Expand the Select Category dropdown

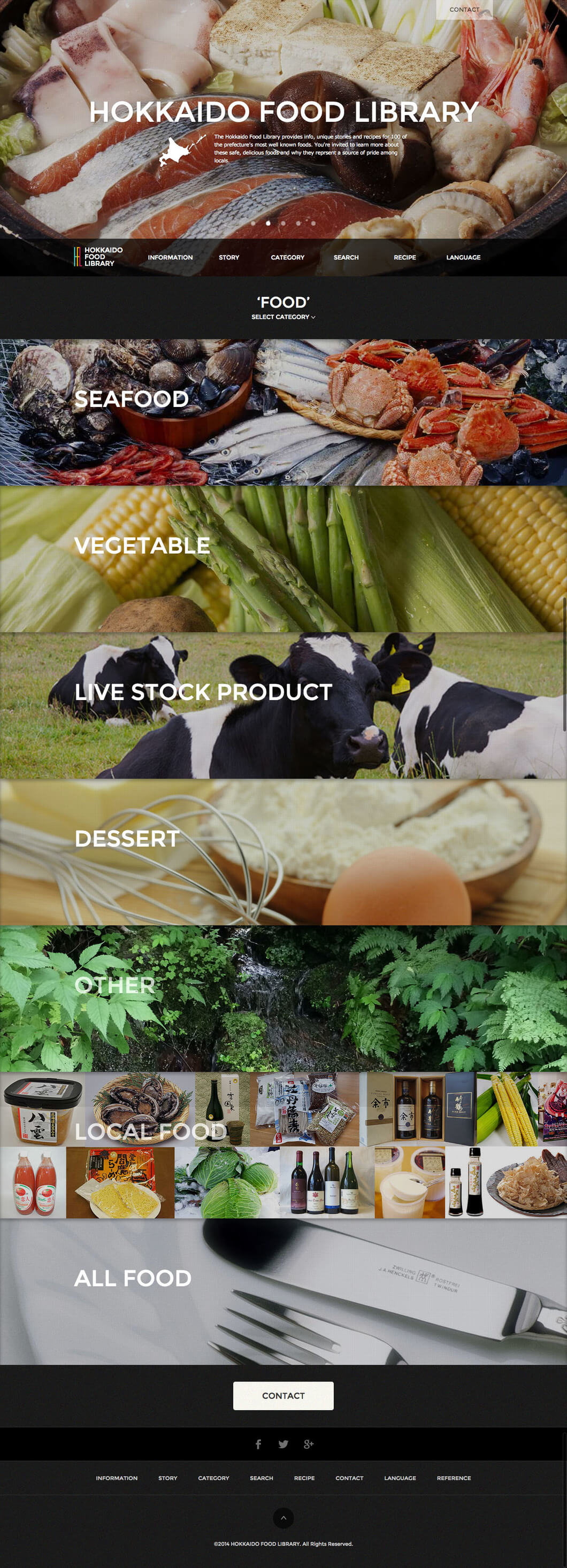283,317
